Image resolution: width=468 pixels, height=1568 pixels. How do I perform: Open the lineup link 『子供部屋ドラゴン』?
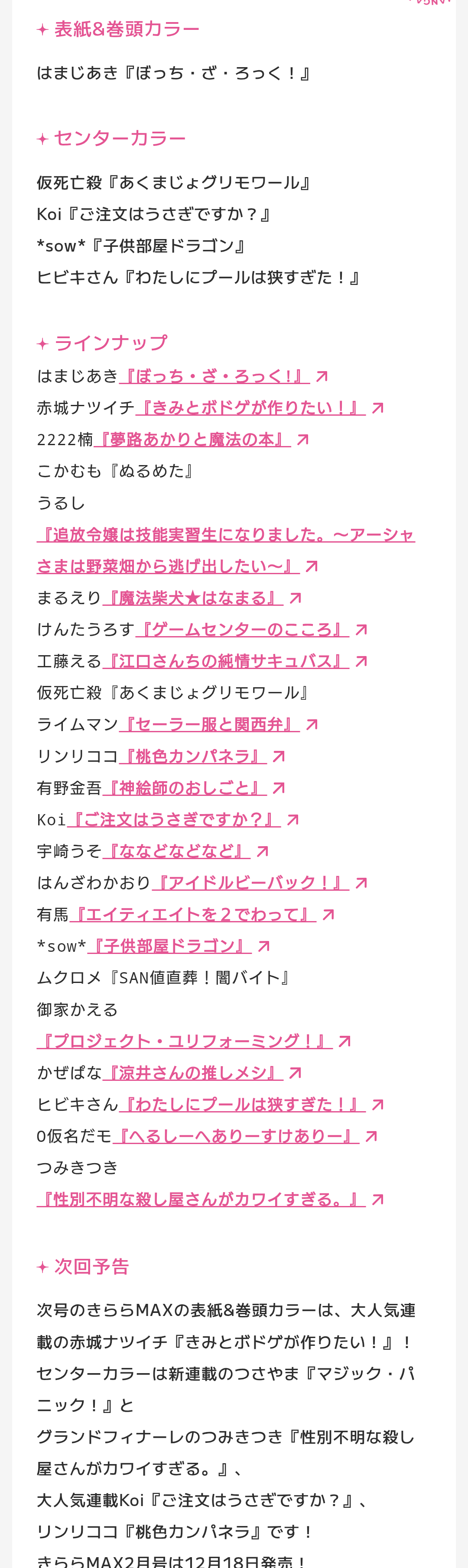click(x=169, y=946)
